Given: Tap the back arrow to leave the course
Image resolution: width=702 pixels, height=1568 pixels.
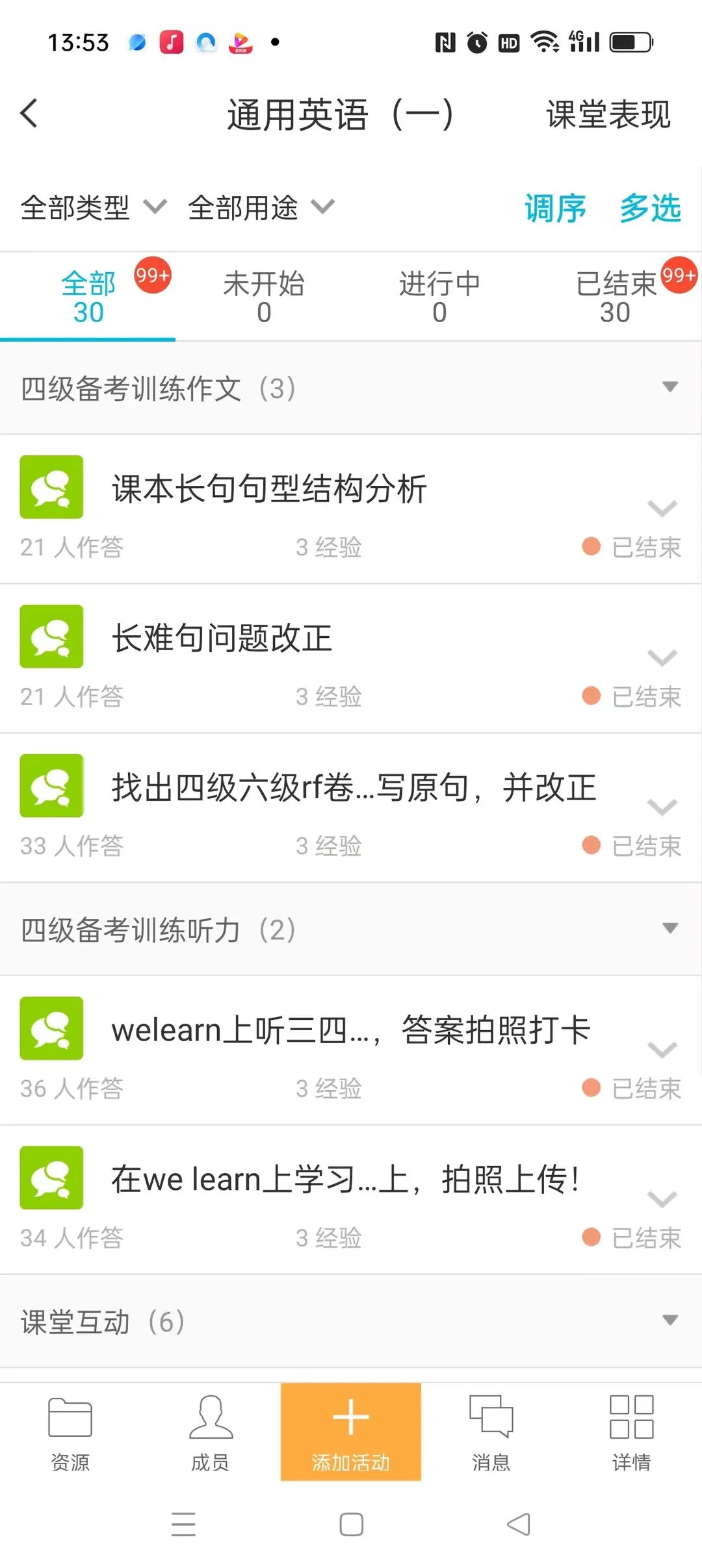Looking at the screenshot, I should [28, 112].
